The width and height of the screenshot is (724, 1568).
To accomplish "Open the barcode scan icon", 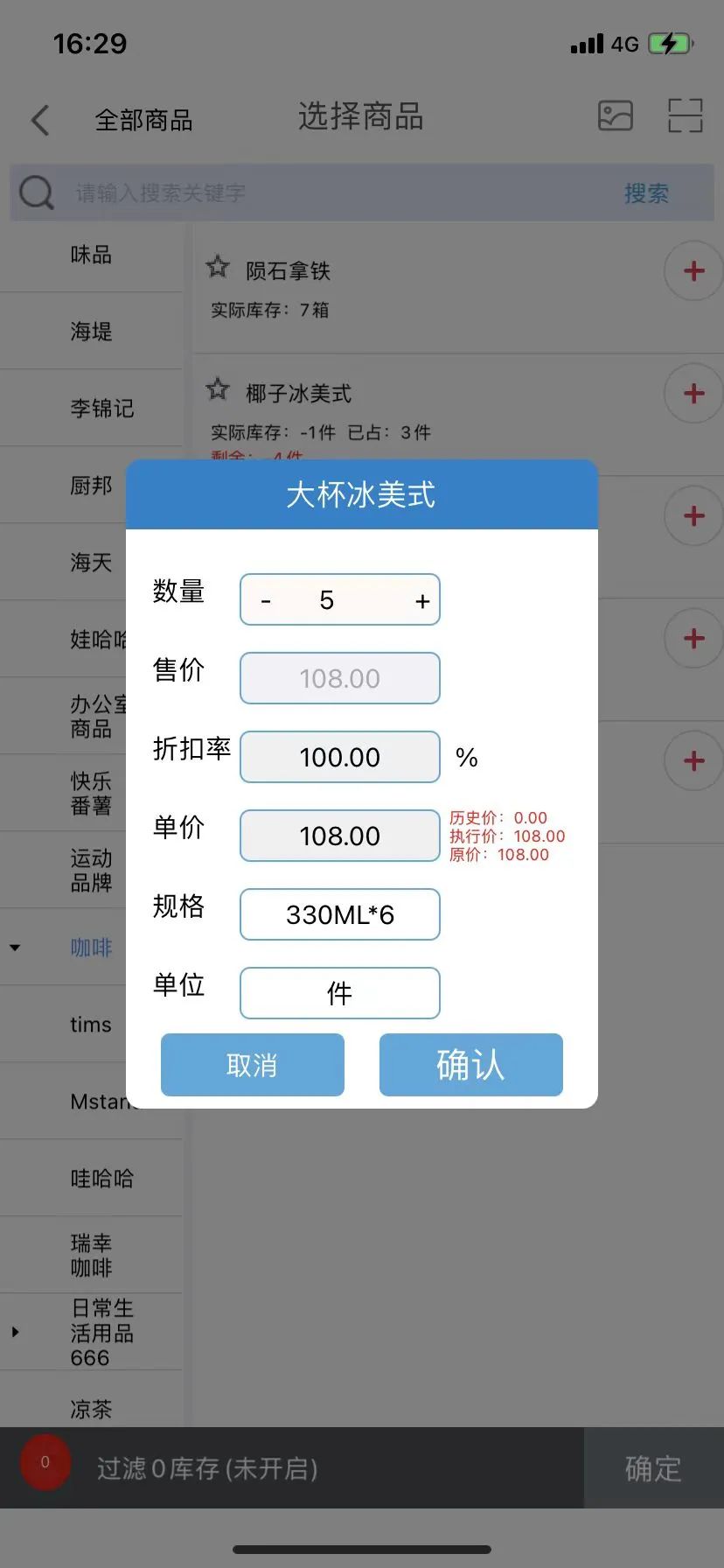I will tap(685, 115).
